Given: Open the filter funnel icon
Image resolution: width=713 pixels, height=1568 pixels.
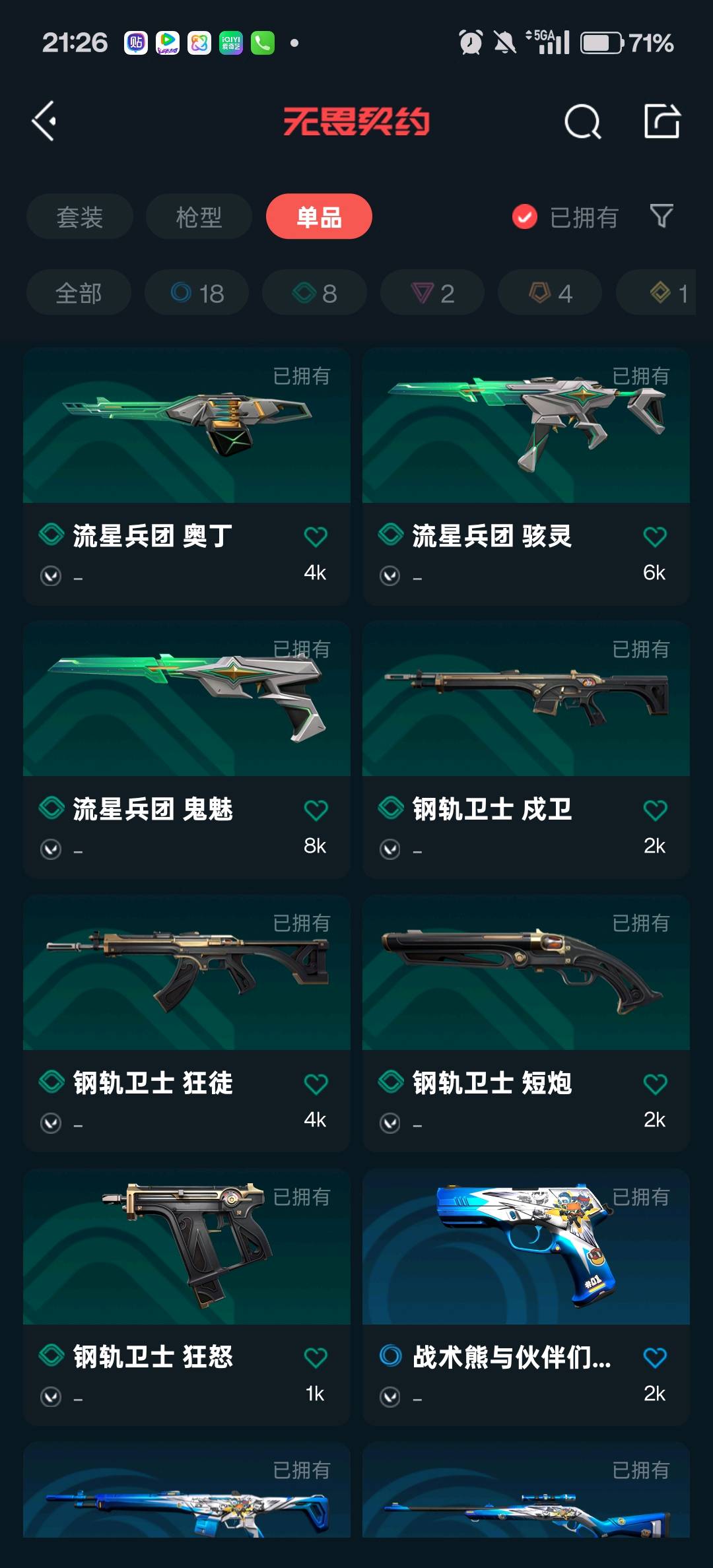Looking at the screenshot, I should click(x=662, y=216).
